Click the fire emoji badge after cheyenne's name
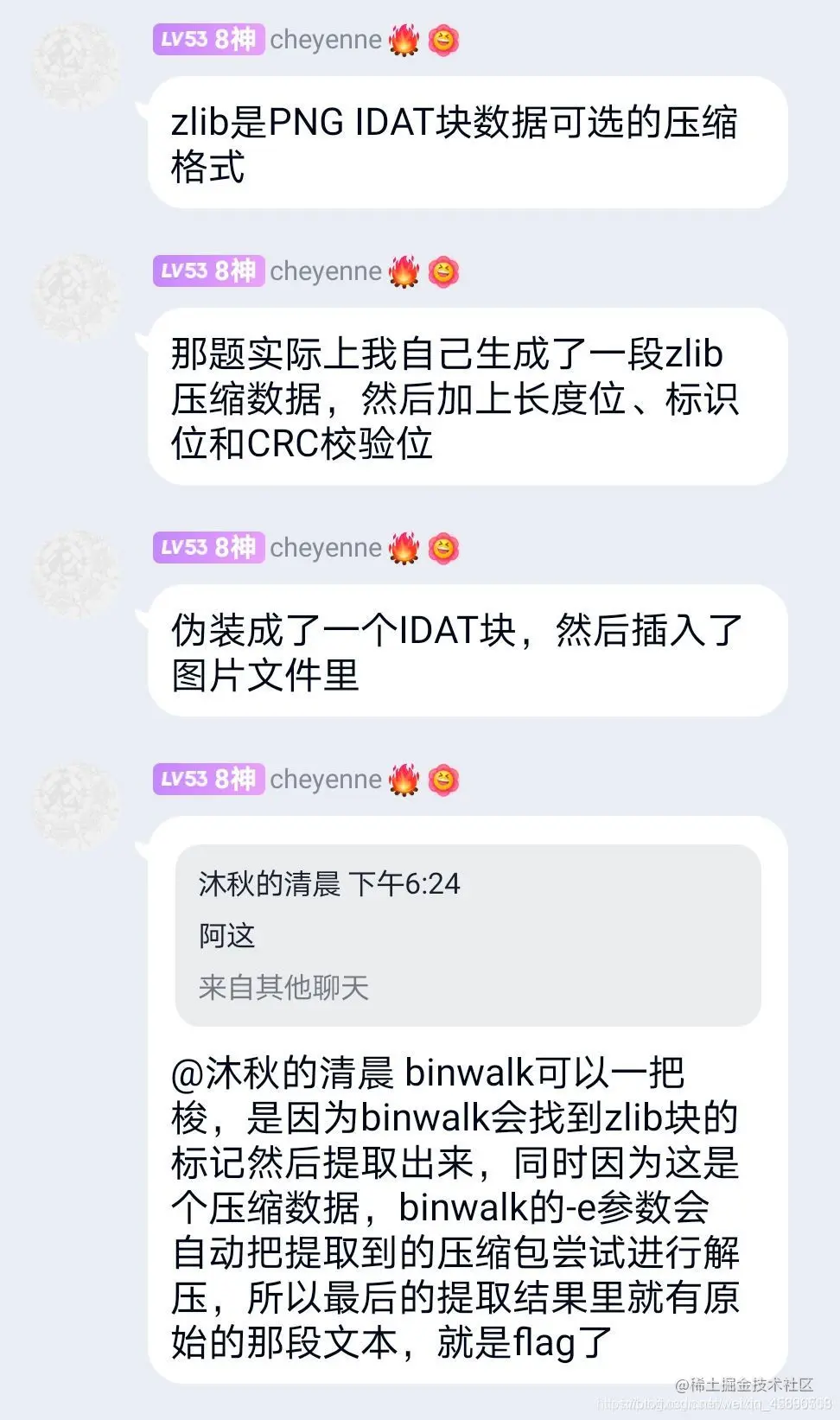 coord(403,39)
